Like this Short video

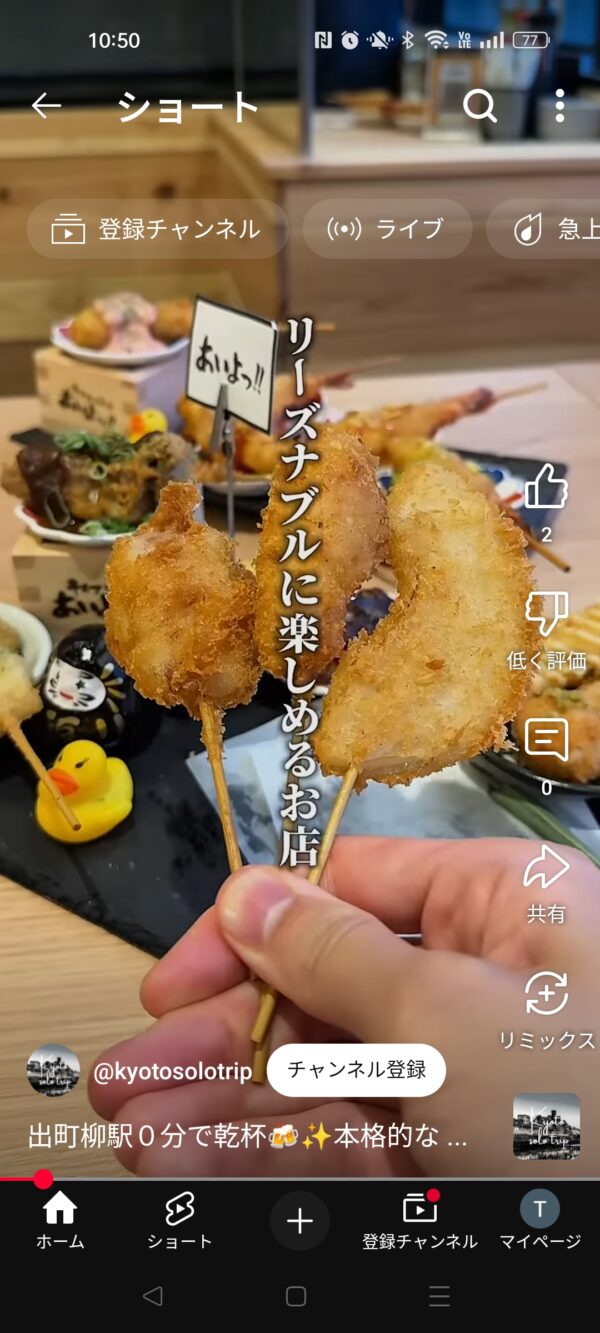(x=546, y=489)
